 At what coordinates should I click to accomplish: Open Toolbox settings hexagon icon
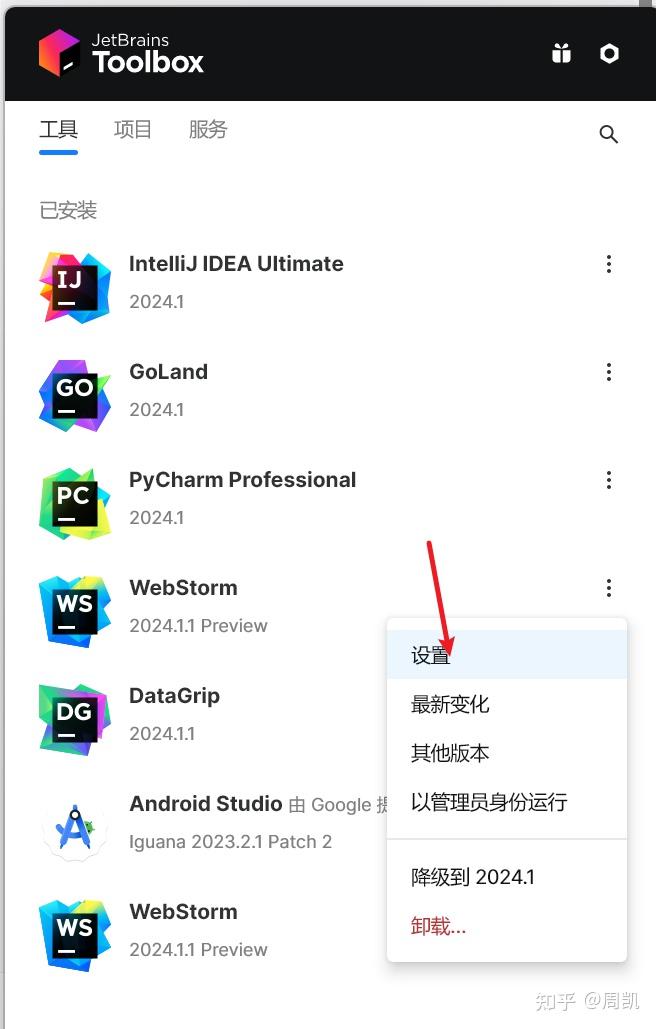coord(609,53)
